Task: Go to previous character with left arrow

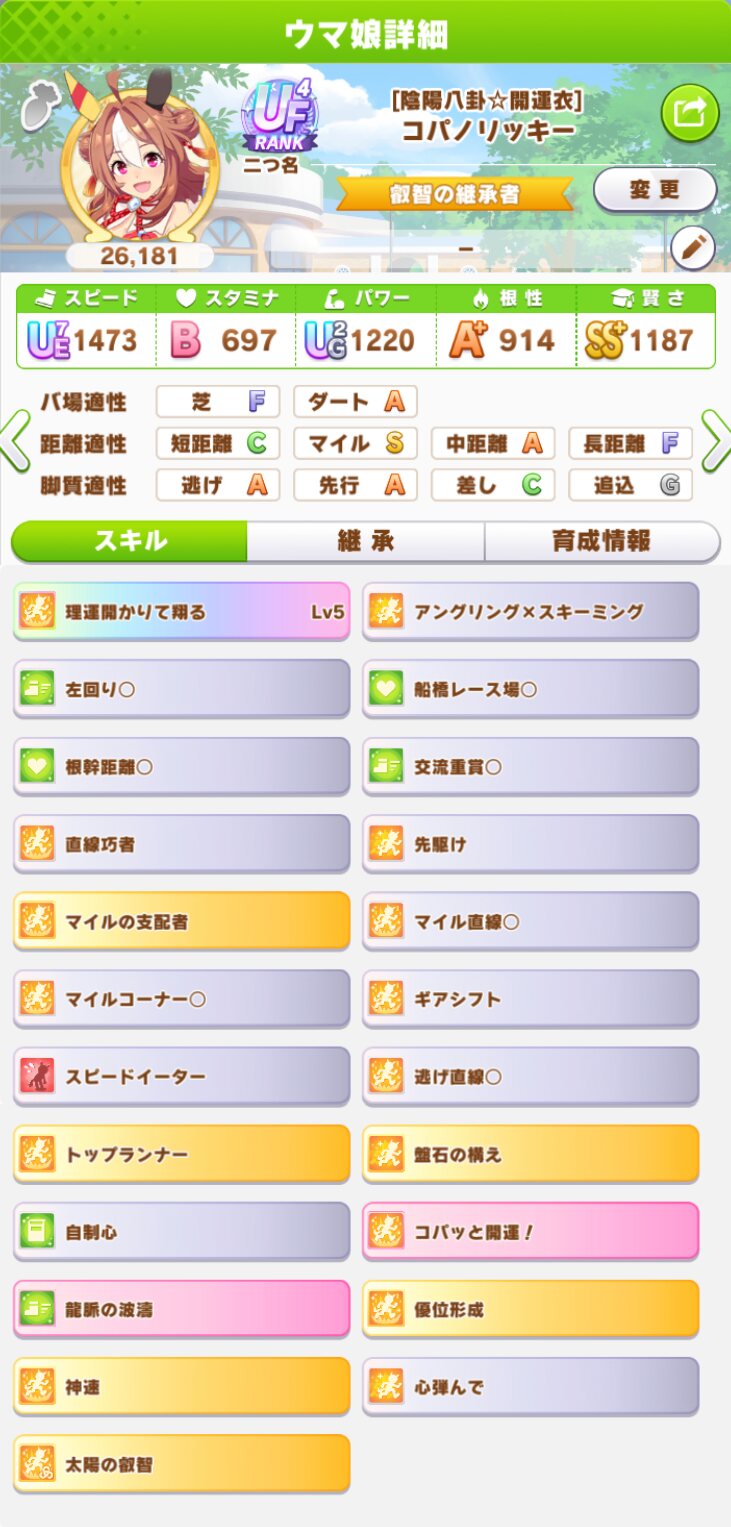Action: (x=15, y=443)
